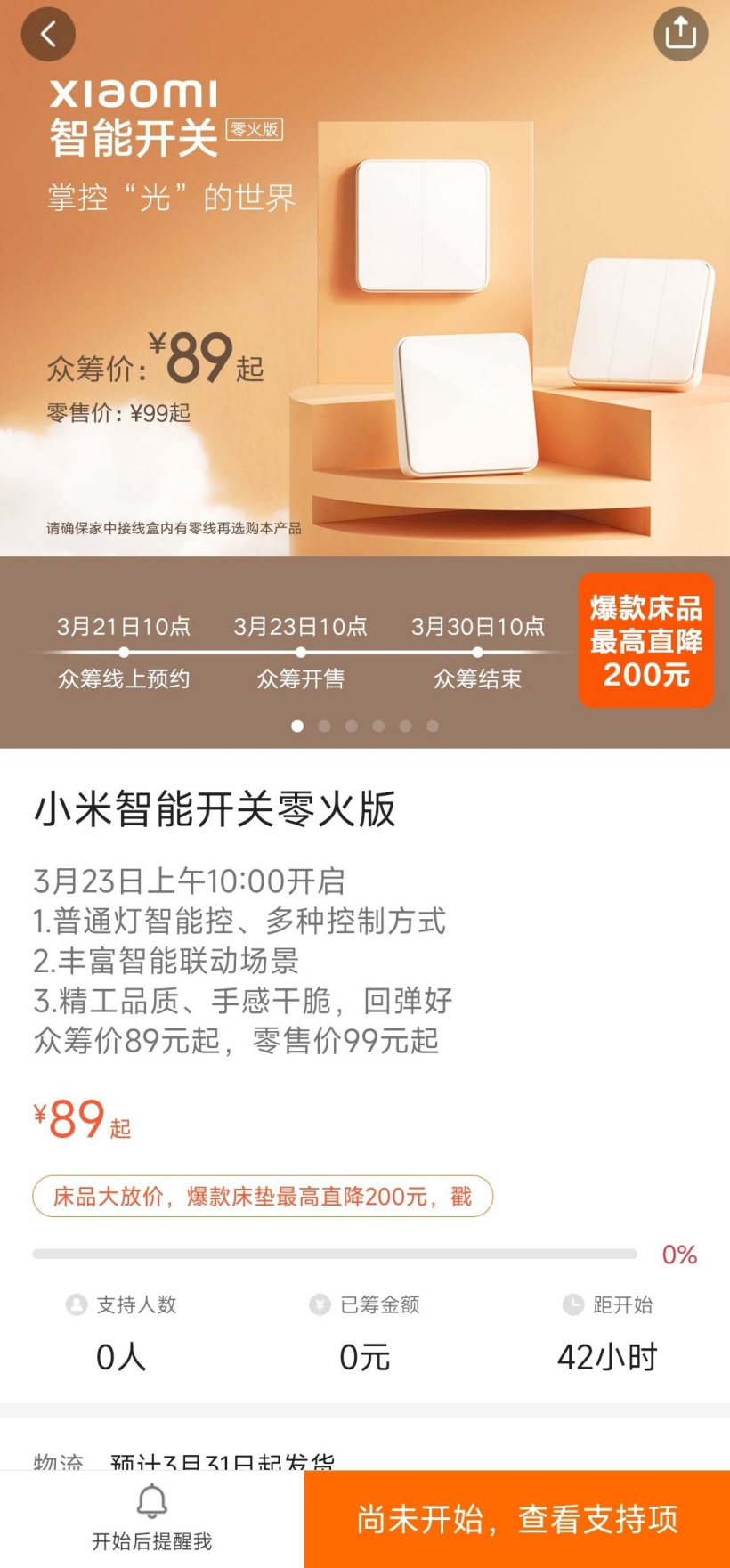Open the Xiaomi smart switch banner image

coord(365,278)
